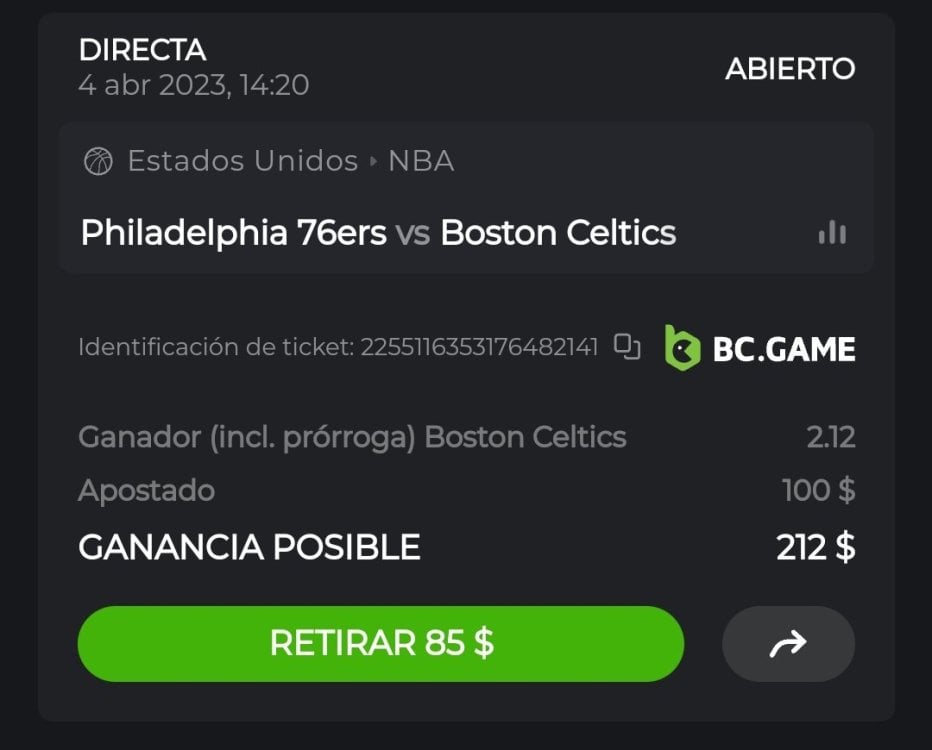932x750 pixels.
Task: Copy the ticket identification number
Action: click(627, 347)
